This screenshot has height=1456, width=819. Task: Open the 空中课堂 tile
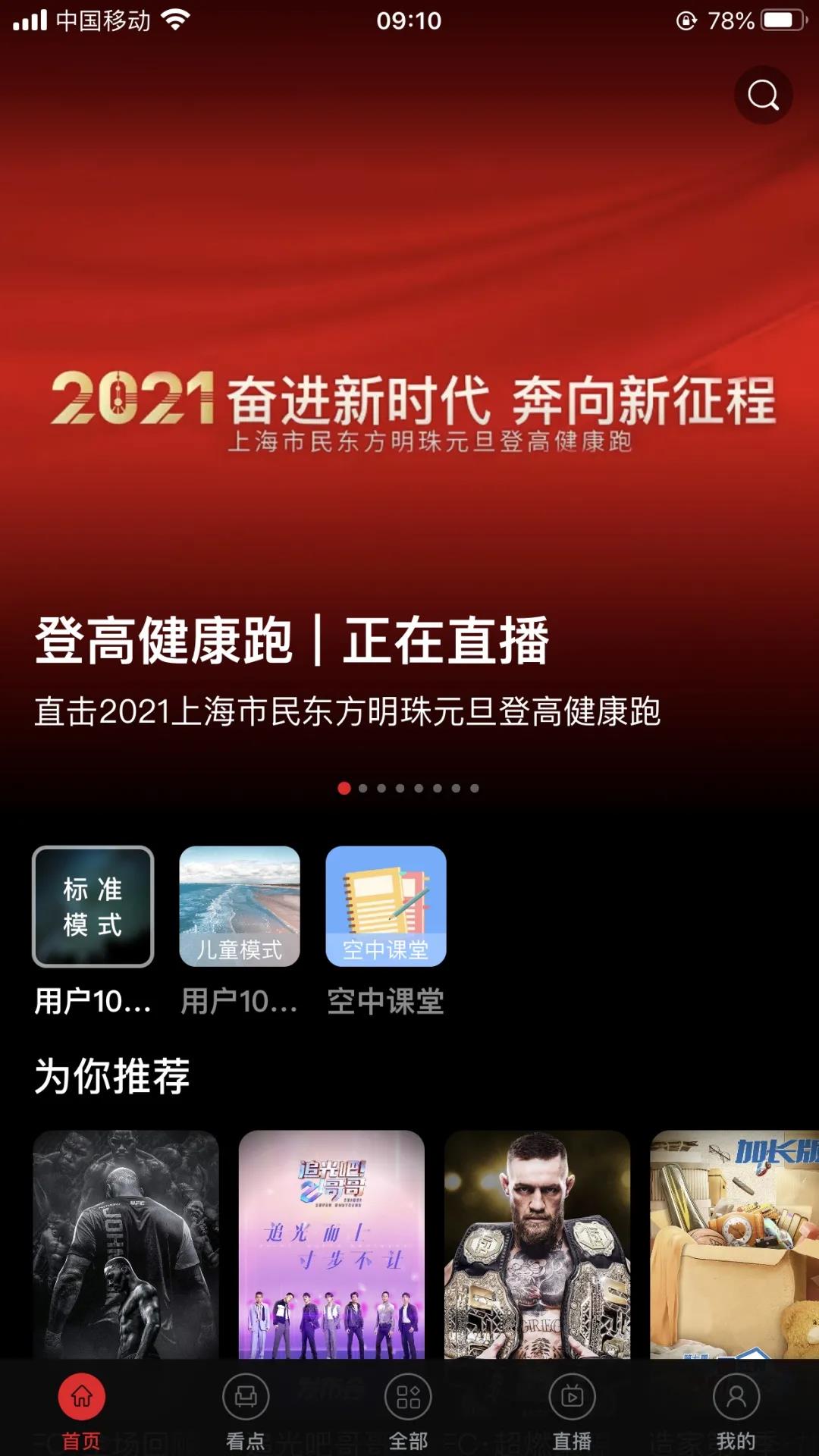click(386, 907)
